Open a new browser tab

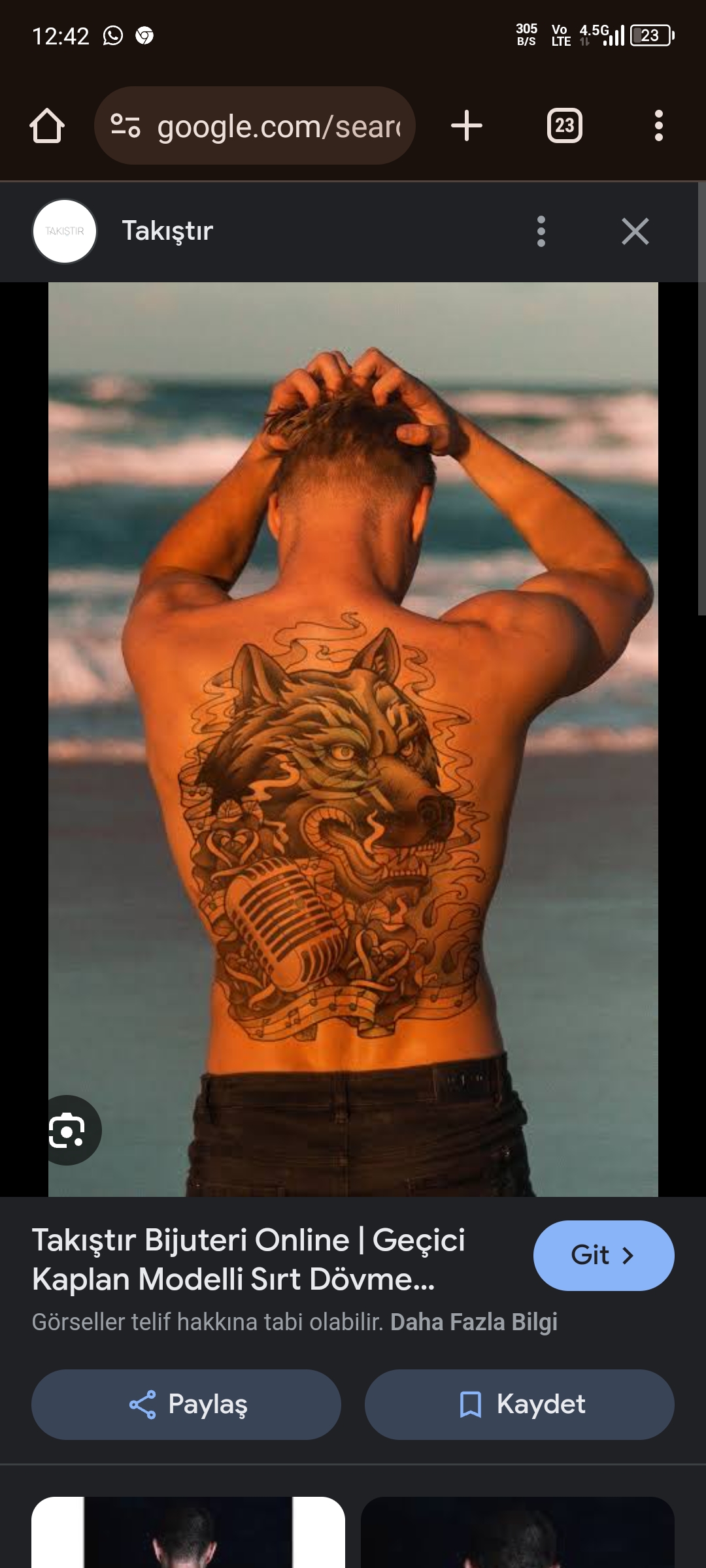(467, 125)
